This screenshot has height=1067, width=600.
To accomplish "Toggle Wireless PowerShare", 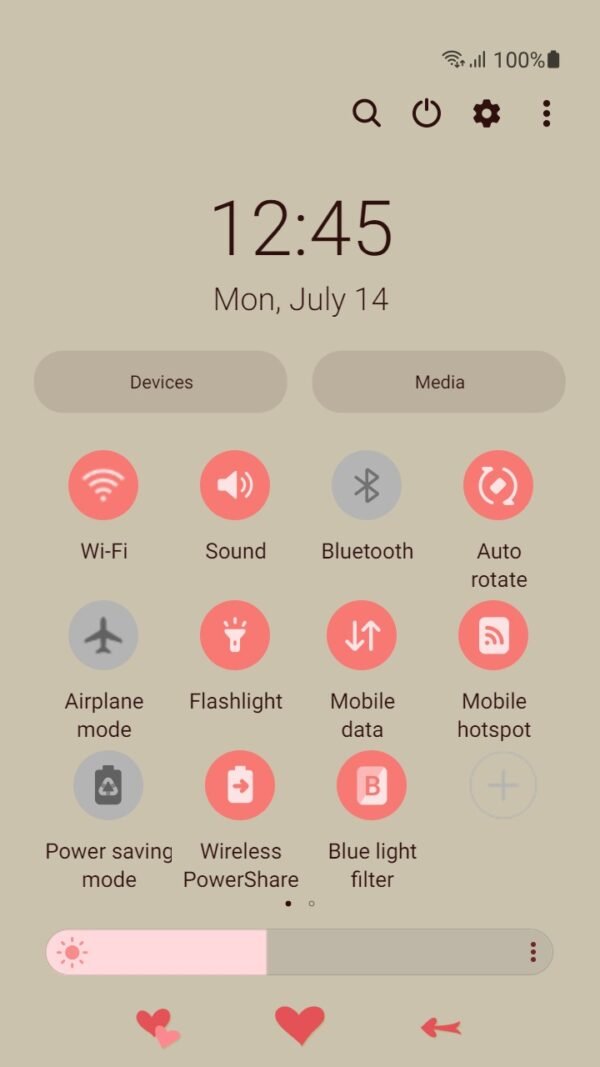I will click(240, 786).
